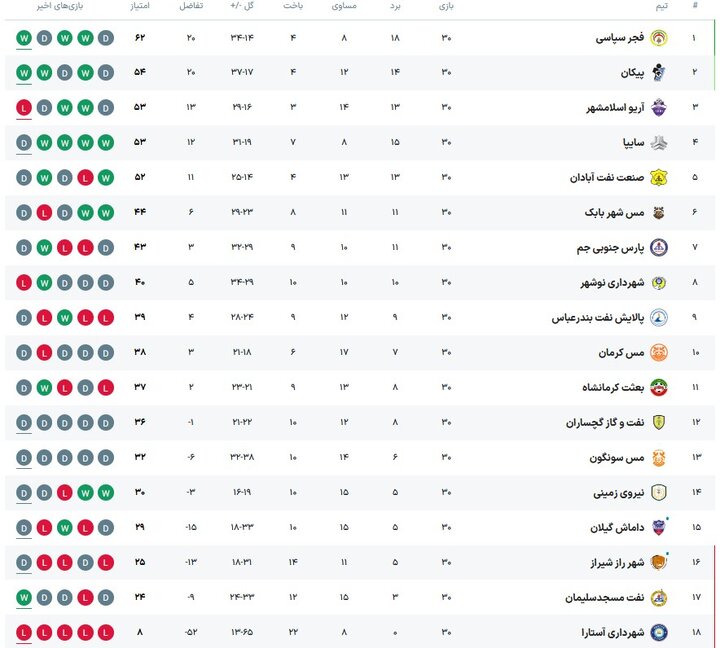The height and width of the screenshot is (648, 720).
Task: Open the فجر سپاسی team row
Action: 619,38
